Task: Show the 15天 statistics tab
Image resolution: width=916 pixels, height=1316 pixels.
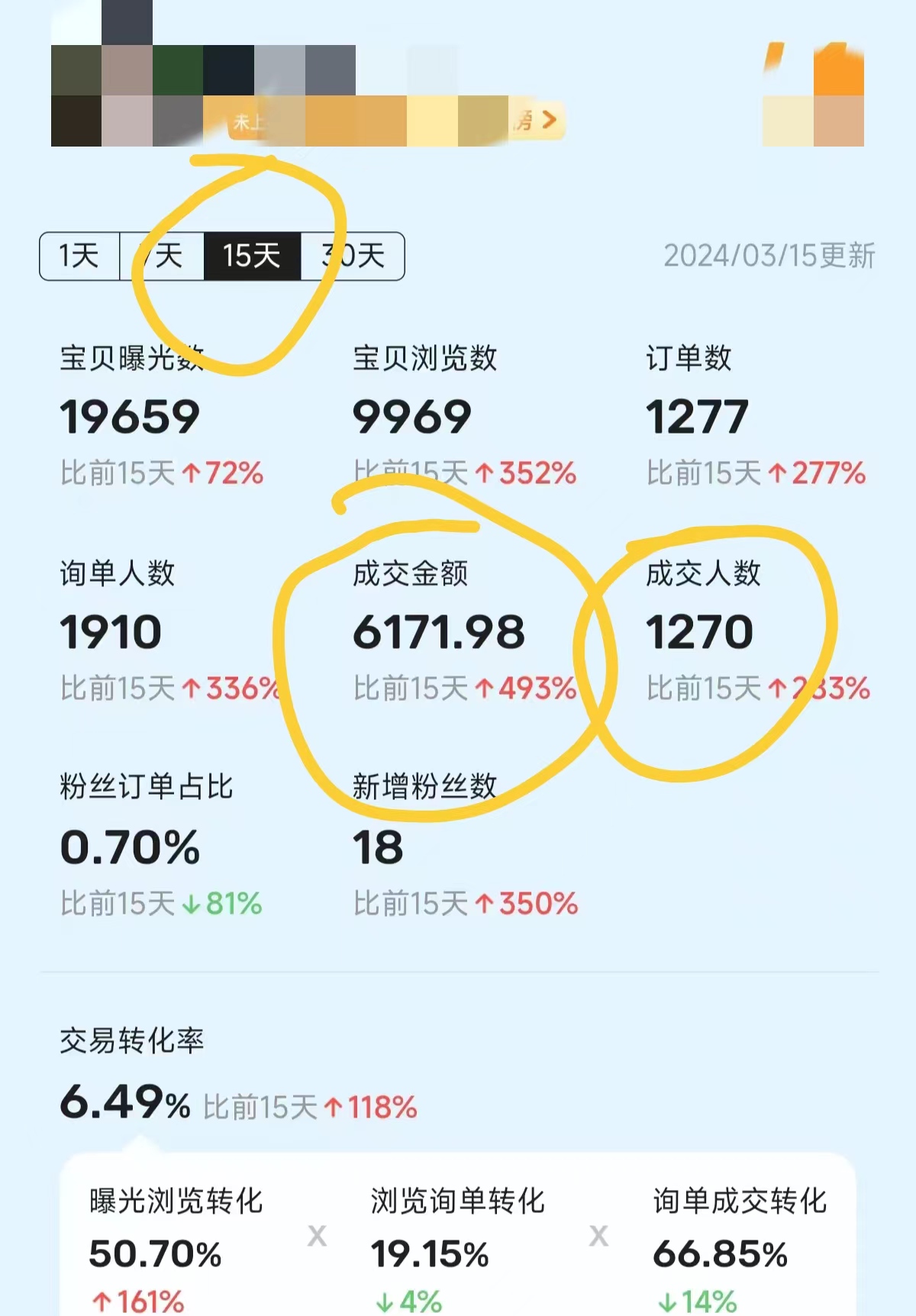Action: click(x=252, y=256)
